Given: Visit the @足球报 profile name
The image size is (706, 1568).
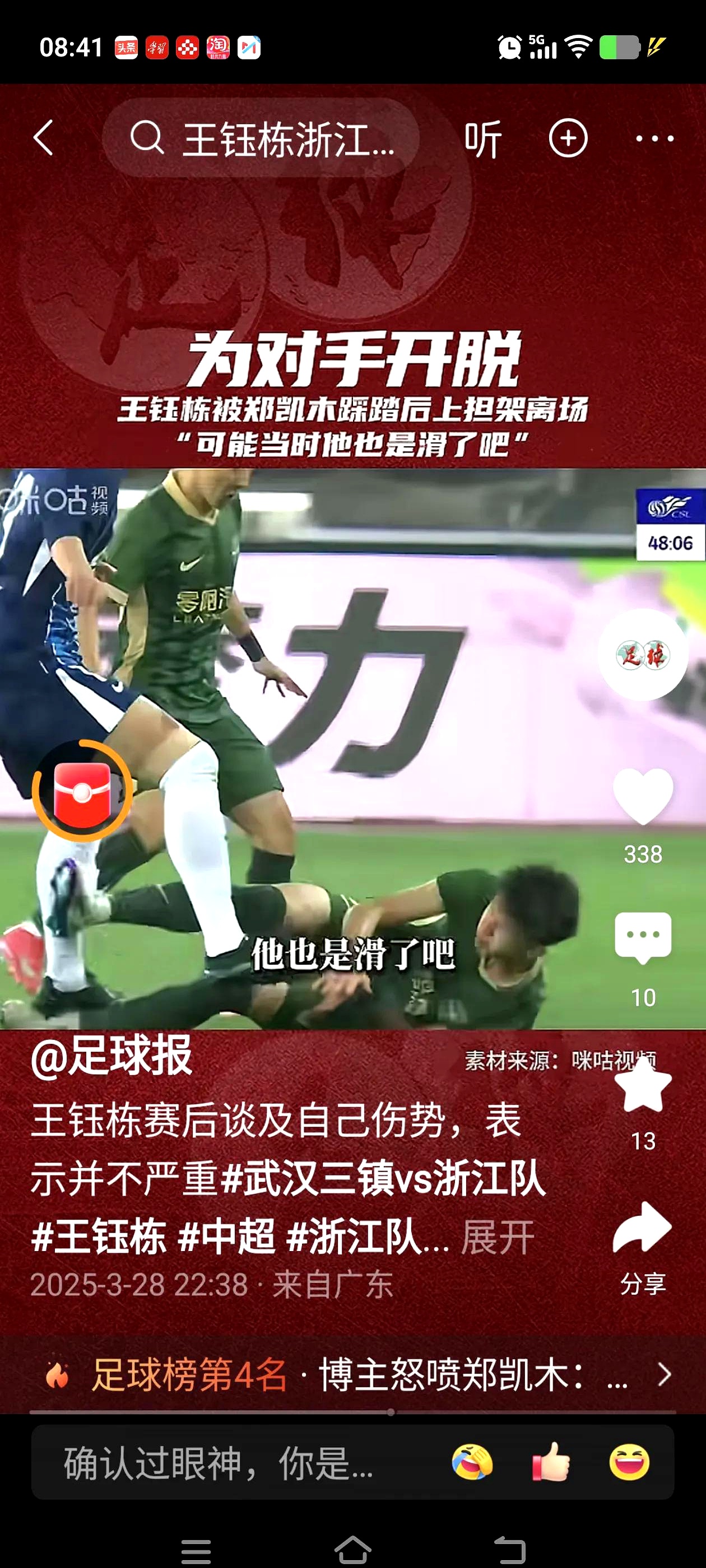Looking at the screenshot, I should 112,1056.
